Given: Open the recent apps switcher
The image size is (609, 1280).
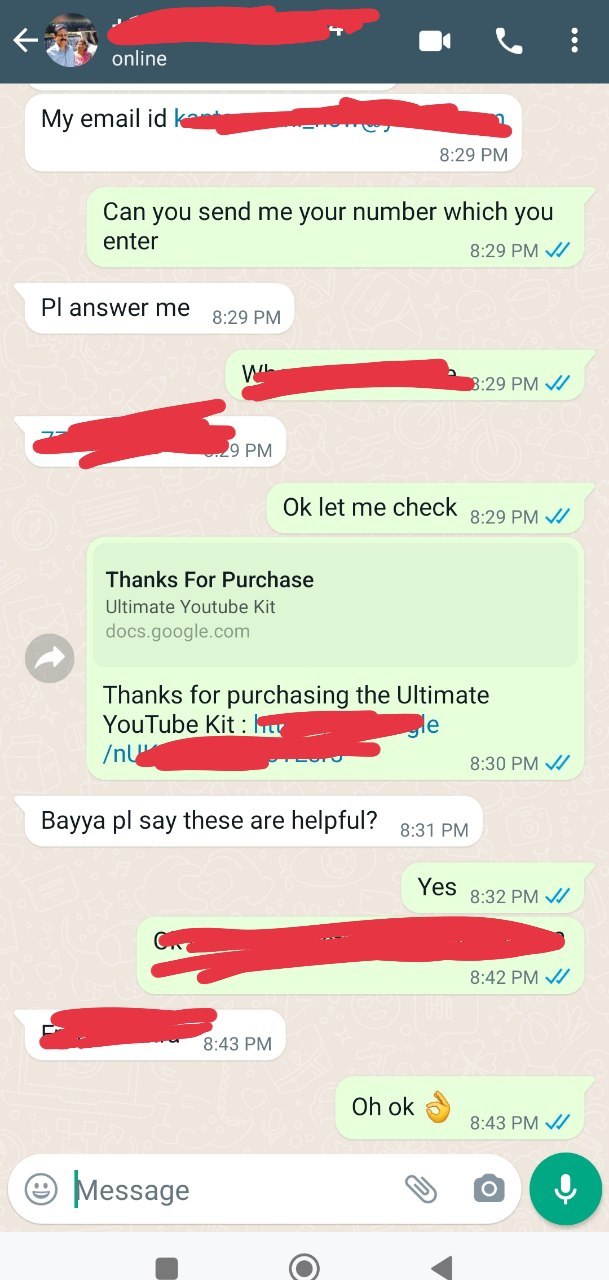Looking at the screenshot, I should 167,1267.
